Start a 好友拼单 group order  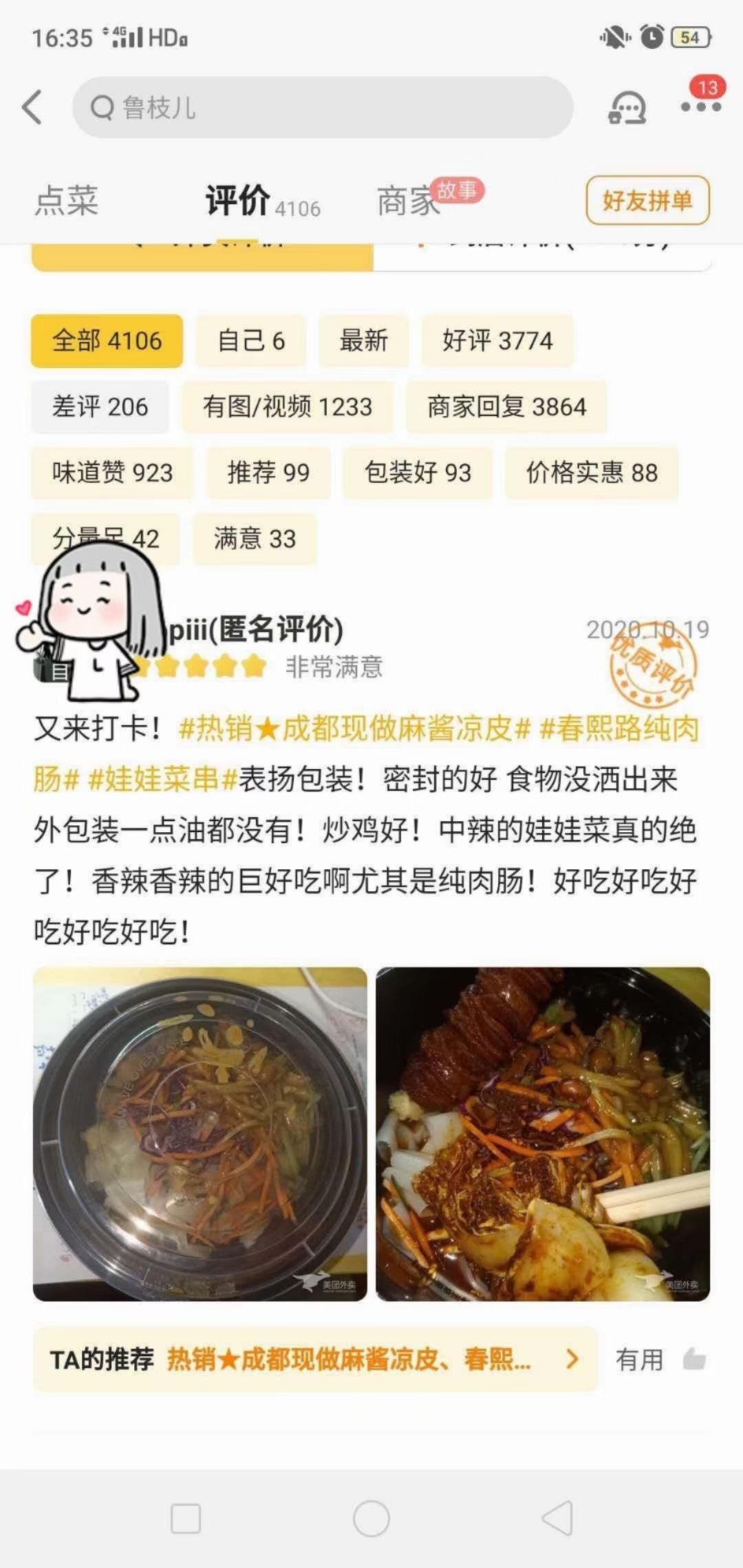tap(647, 201)
